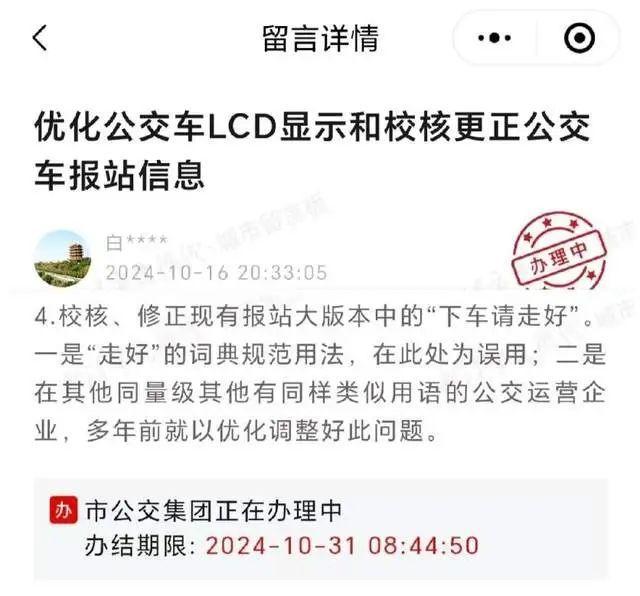Image resolution: width=640 pixels, height=596 pixels.
Task: Open the profile avatar of user 白****
Action: pos(63,258)
